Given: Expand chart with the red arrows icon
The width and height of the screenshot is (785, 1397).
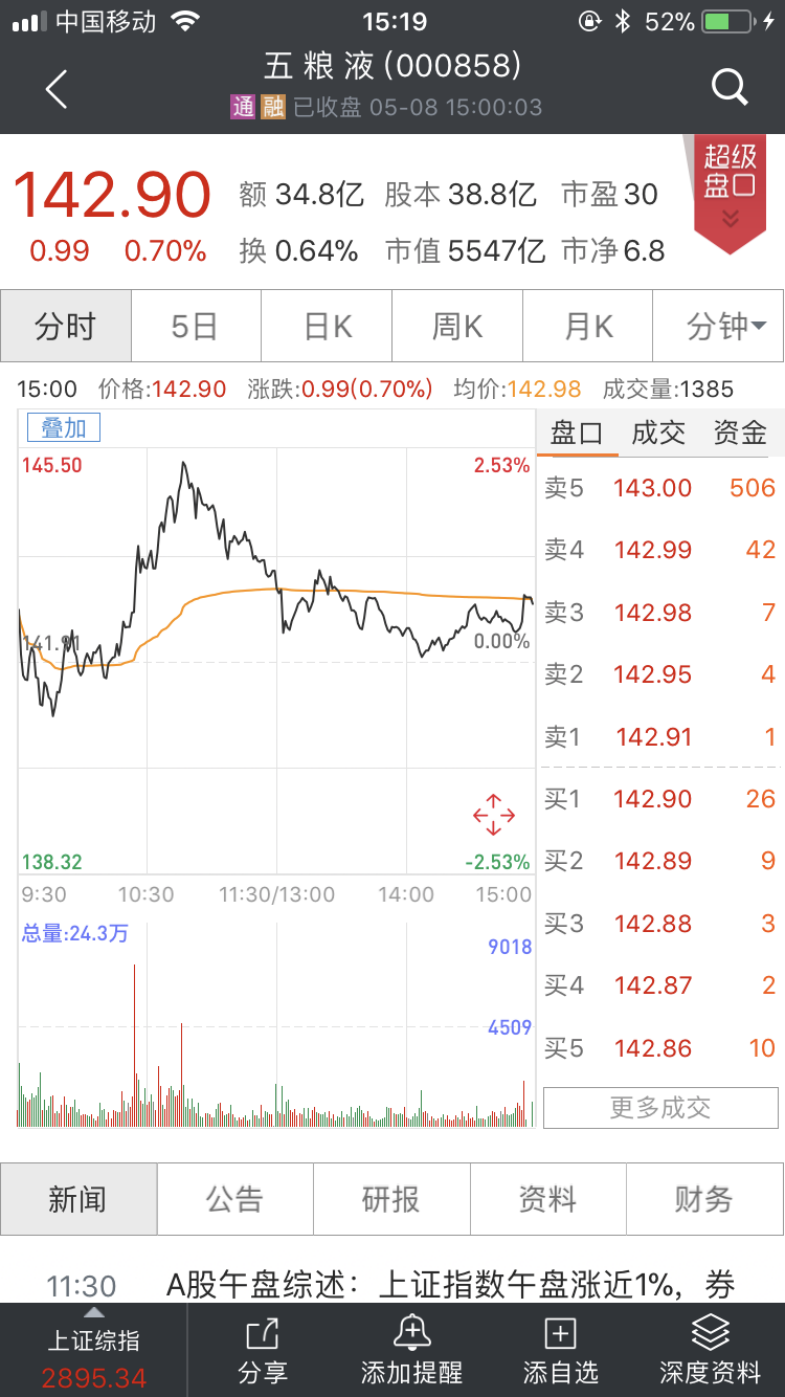Looking at the screenshot, I should click(494, 815).
